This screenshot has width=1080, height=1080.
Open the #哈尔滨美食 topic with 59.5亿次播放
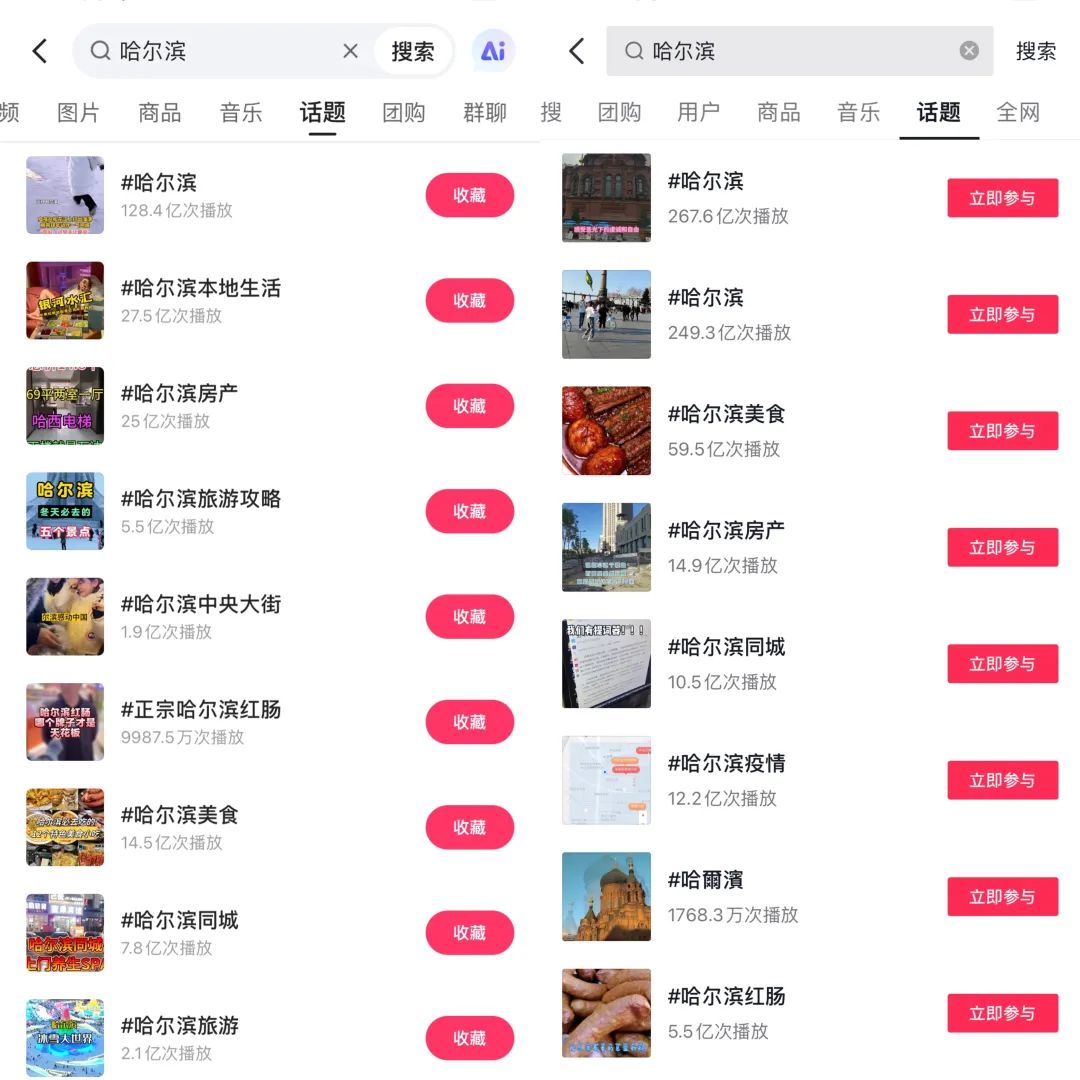[x=726, y=429]
